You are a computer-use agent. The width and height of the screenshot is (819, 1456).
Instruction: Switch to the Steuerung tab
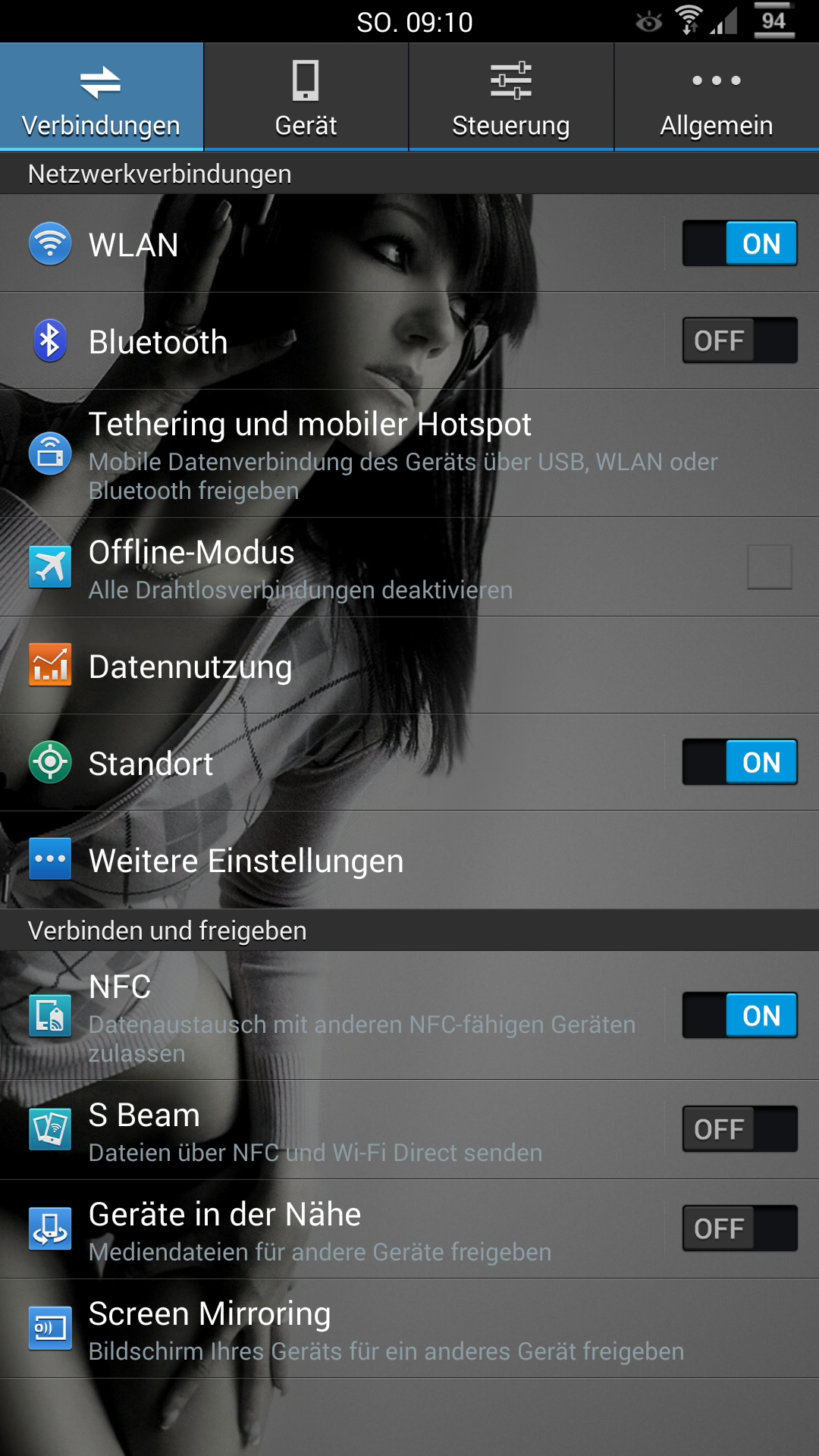click(511, 97)
